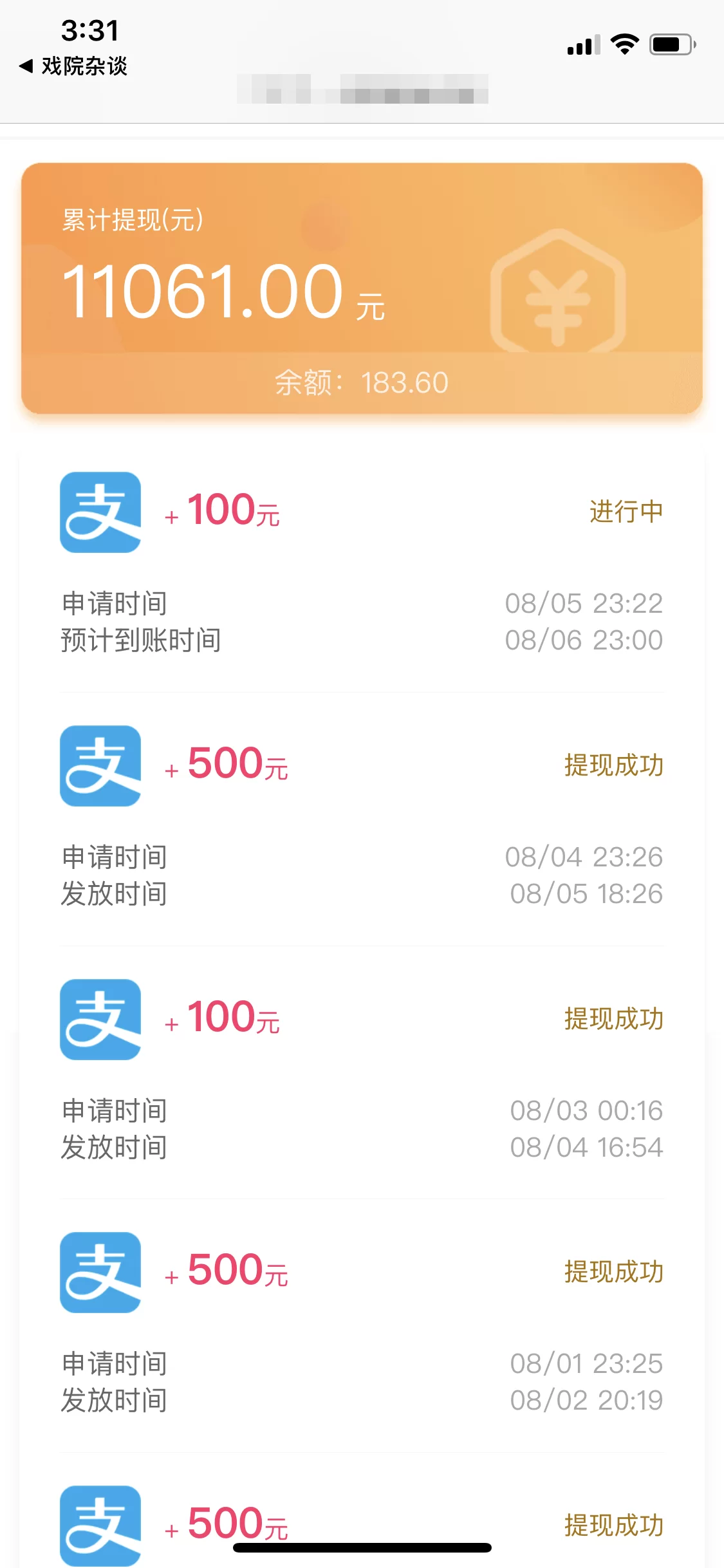Tap the Alipay icon next to the 08/03 100元 withdrawal

pos(100,1018)
